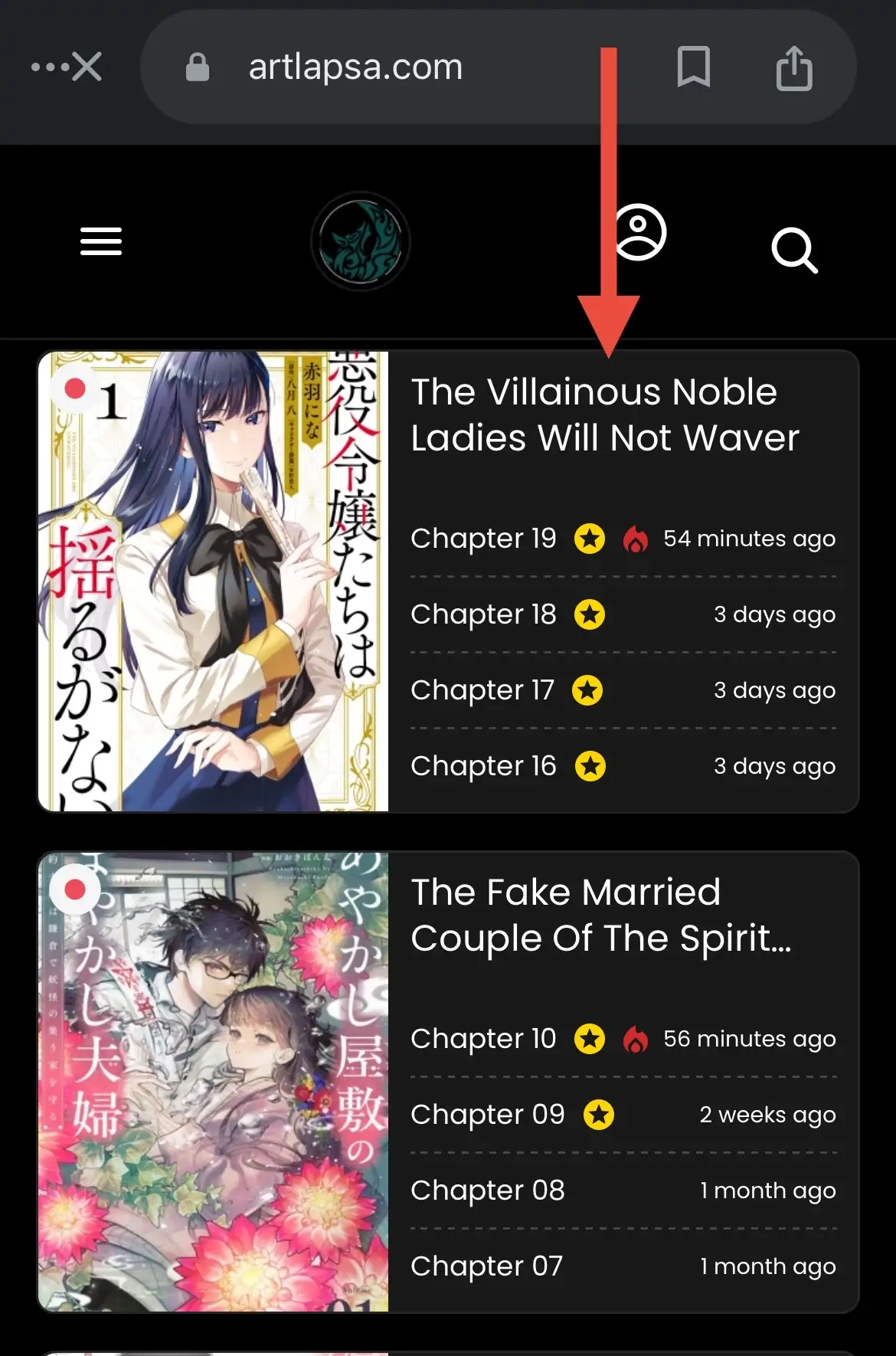Bookmark this page
The width and height of the screenshot is (896, 1356).
(x=693, y=67)
